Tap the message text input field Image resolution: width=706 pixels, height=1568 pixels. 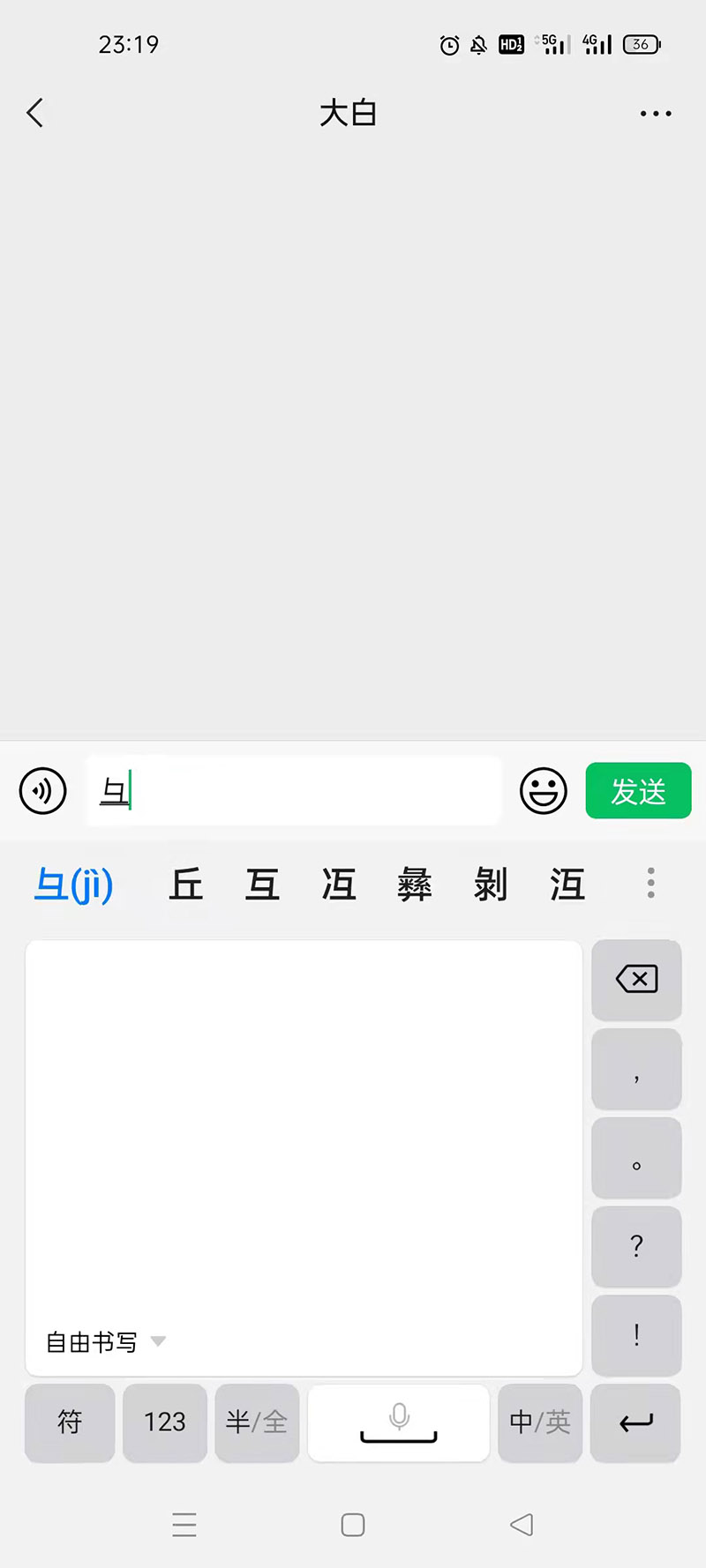tap(292, 791)
